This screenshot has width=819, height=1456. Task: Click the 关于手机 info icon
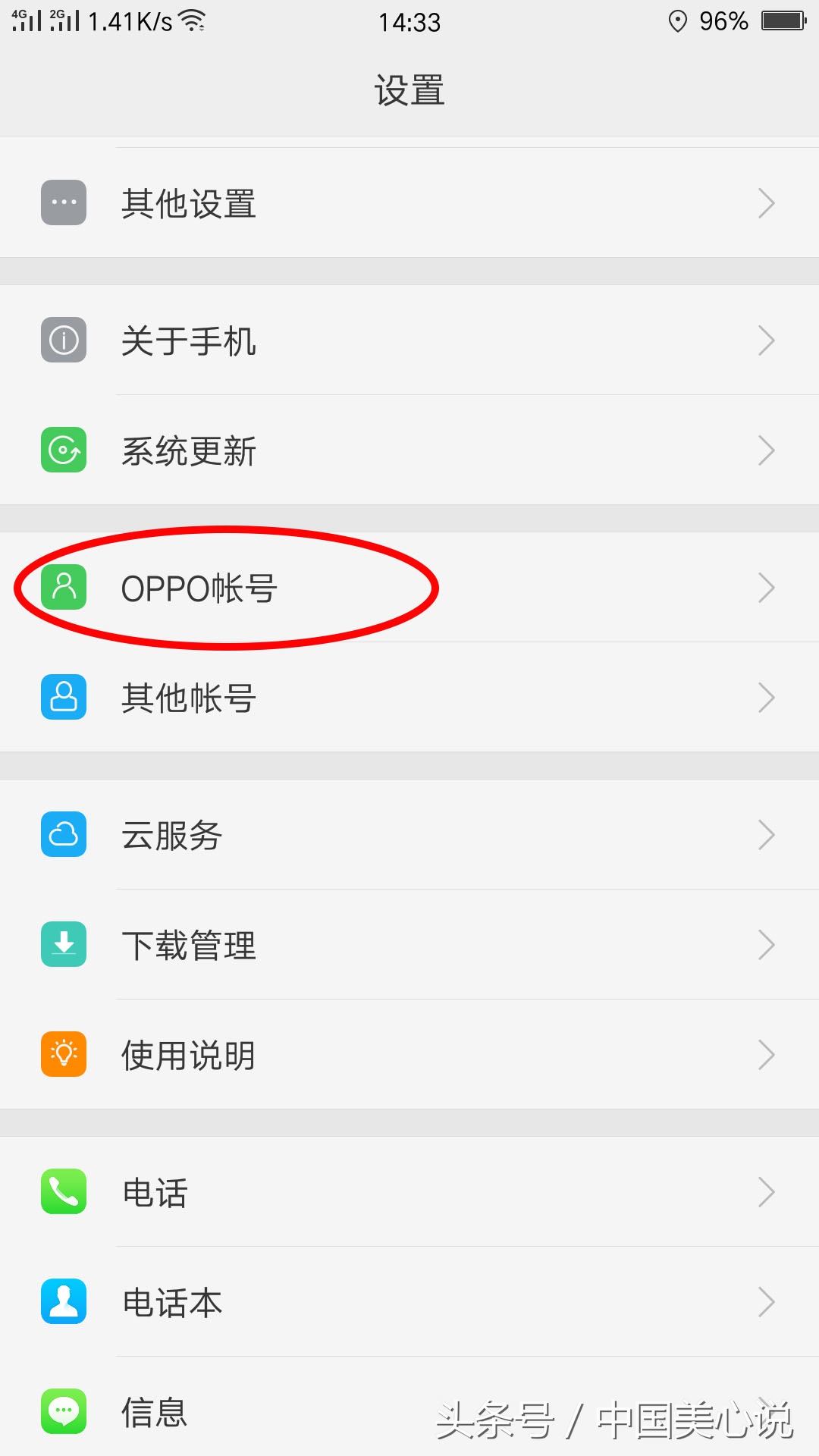tap(64, 340)
